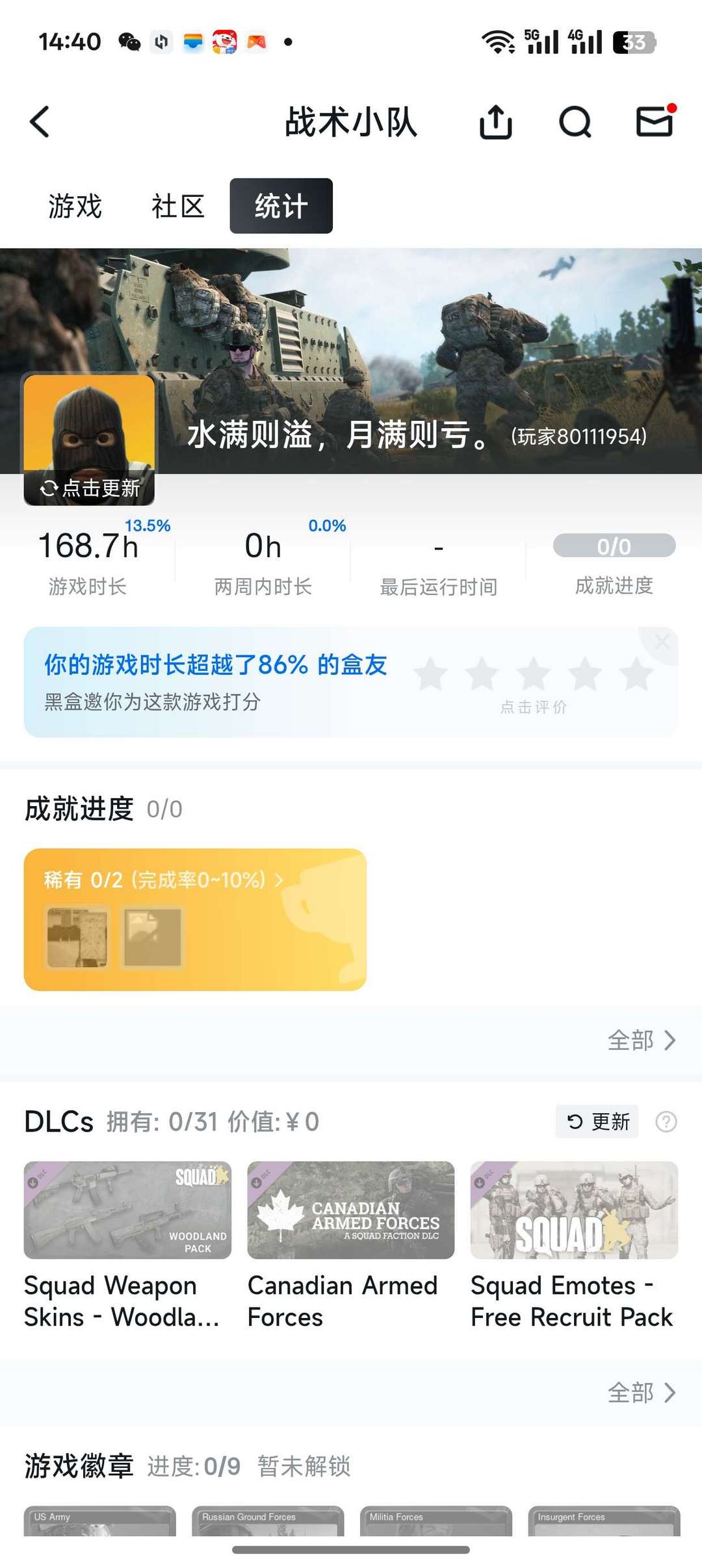View 全部 DLCs
Screen dimensions: 702x1568
(x=641, y=1393)
